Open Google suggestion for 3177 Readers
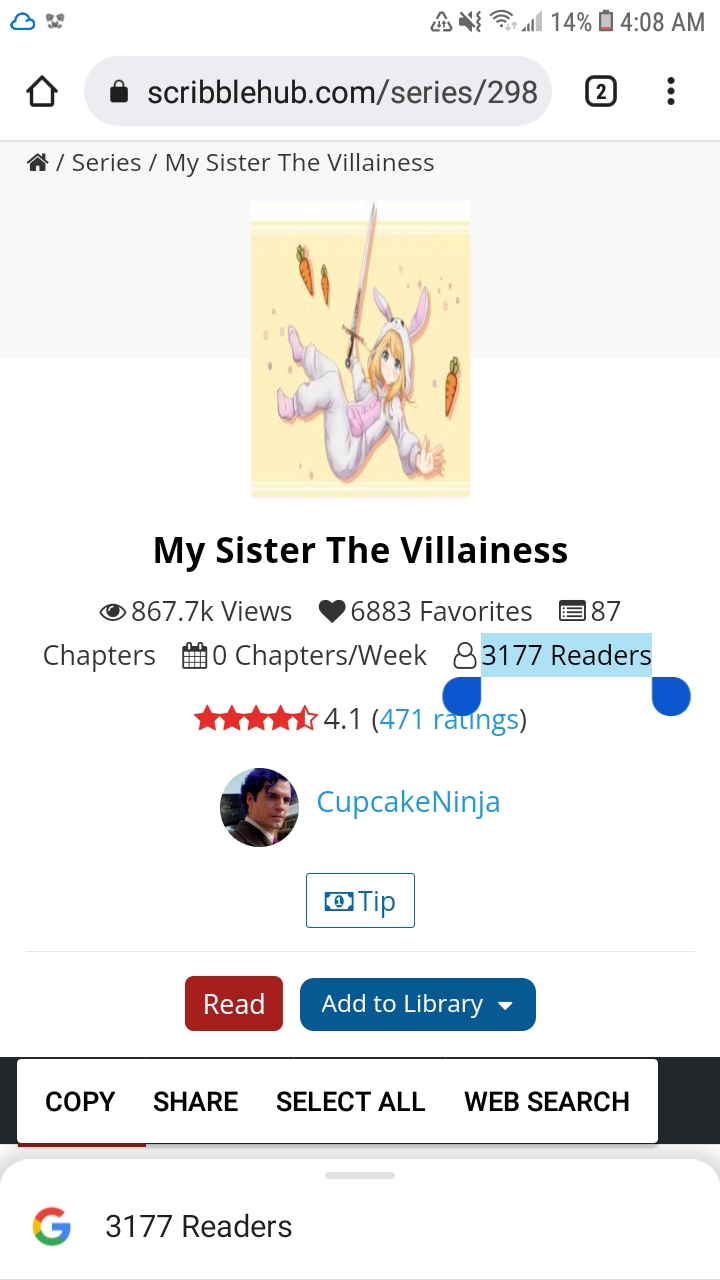This screenshot has height=1280, width=720. pyautogui.click(x=200, y=1227)
